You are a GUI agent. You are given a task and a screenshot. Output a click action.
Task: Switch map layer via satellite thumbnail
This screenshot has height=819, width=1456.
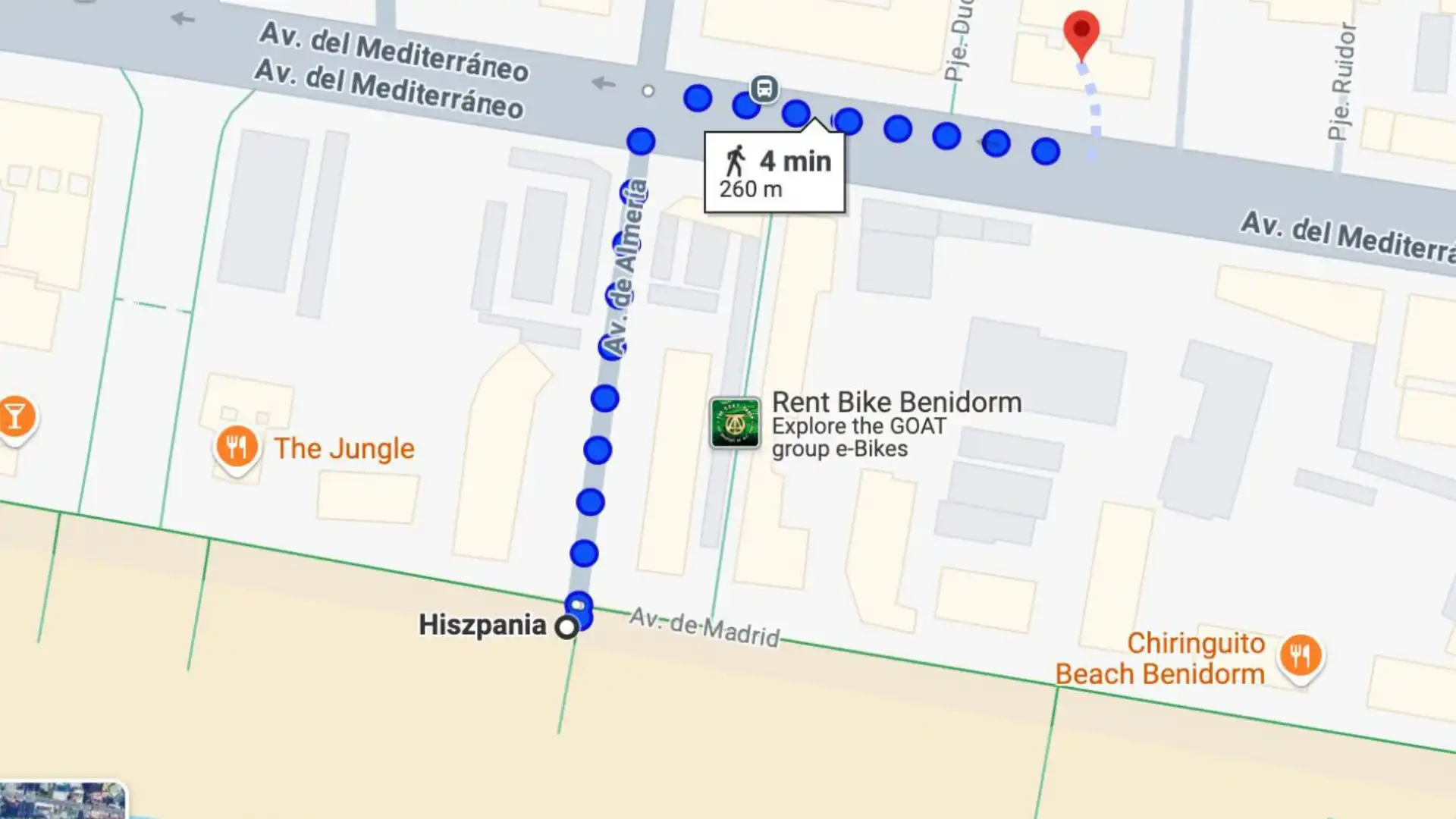coord(62,801)
